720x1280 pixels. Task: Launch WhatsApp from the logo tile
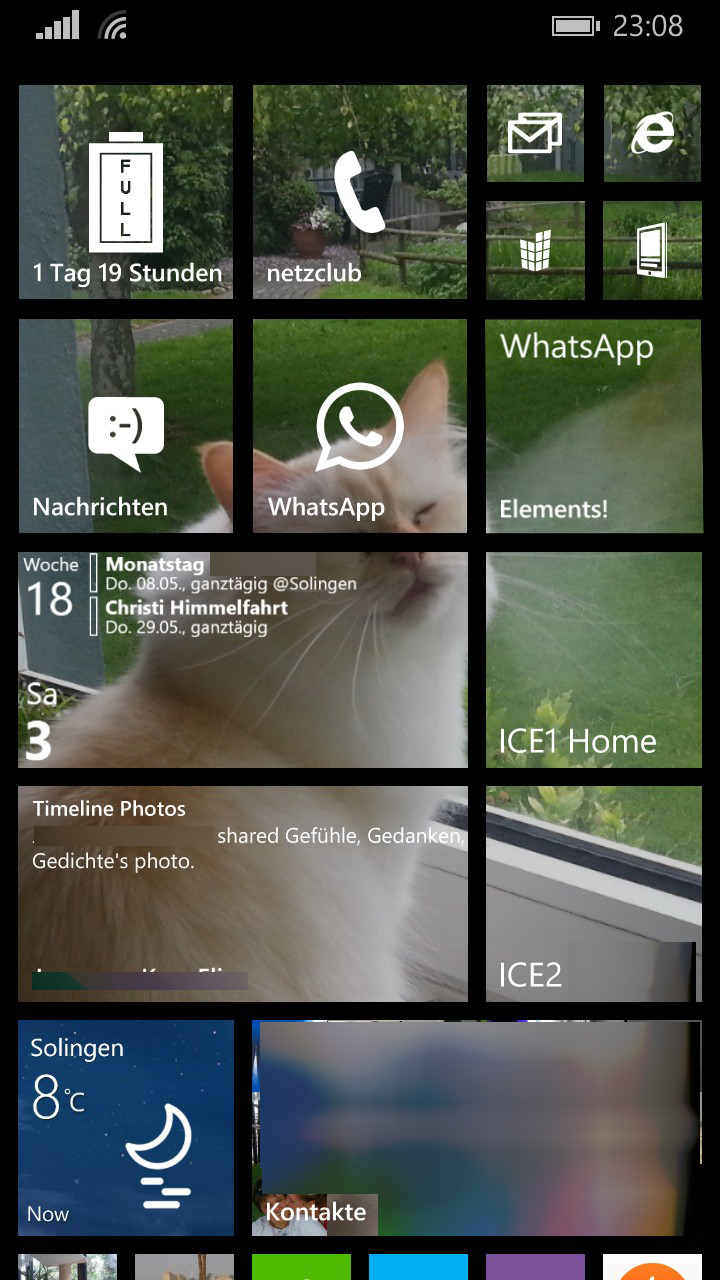coord(360,426)
